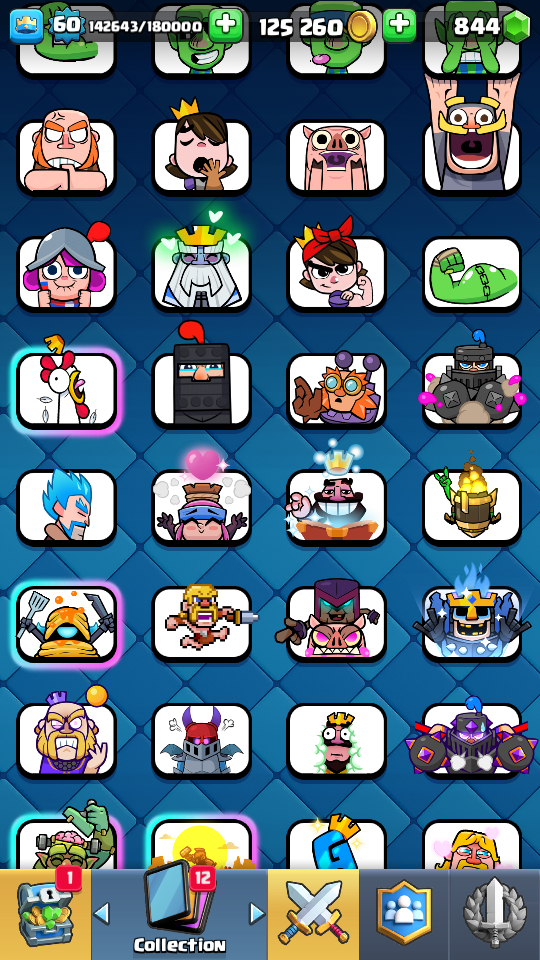Choose the pixel barbarian emote
The height and width of the screenshot is (960, 540).
pos(201,624)
